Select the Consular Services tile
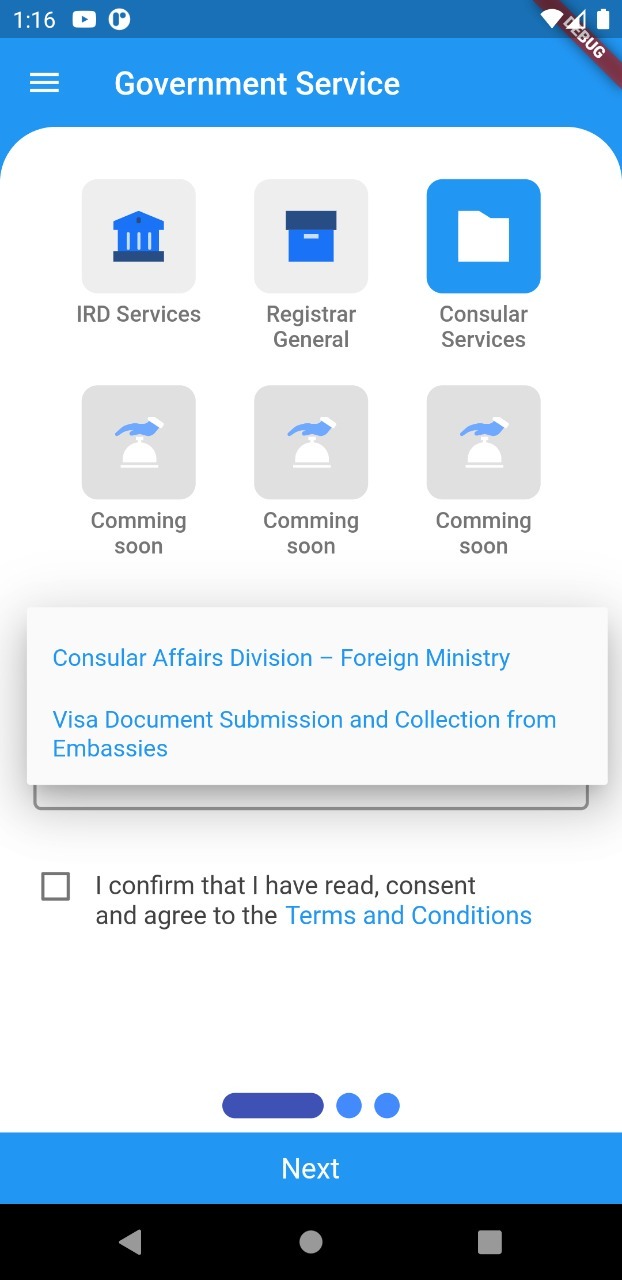622x1280 pixels. pyautogui.click(x=483, y=236)
